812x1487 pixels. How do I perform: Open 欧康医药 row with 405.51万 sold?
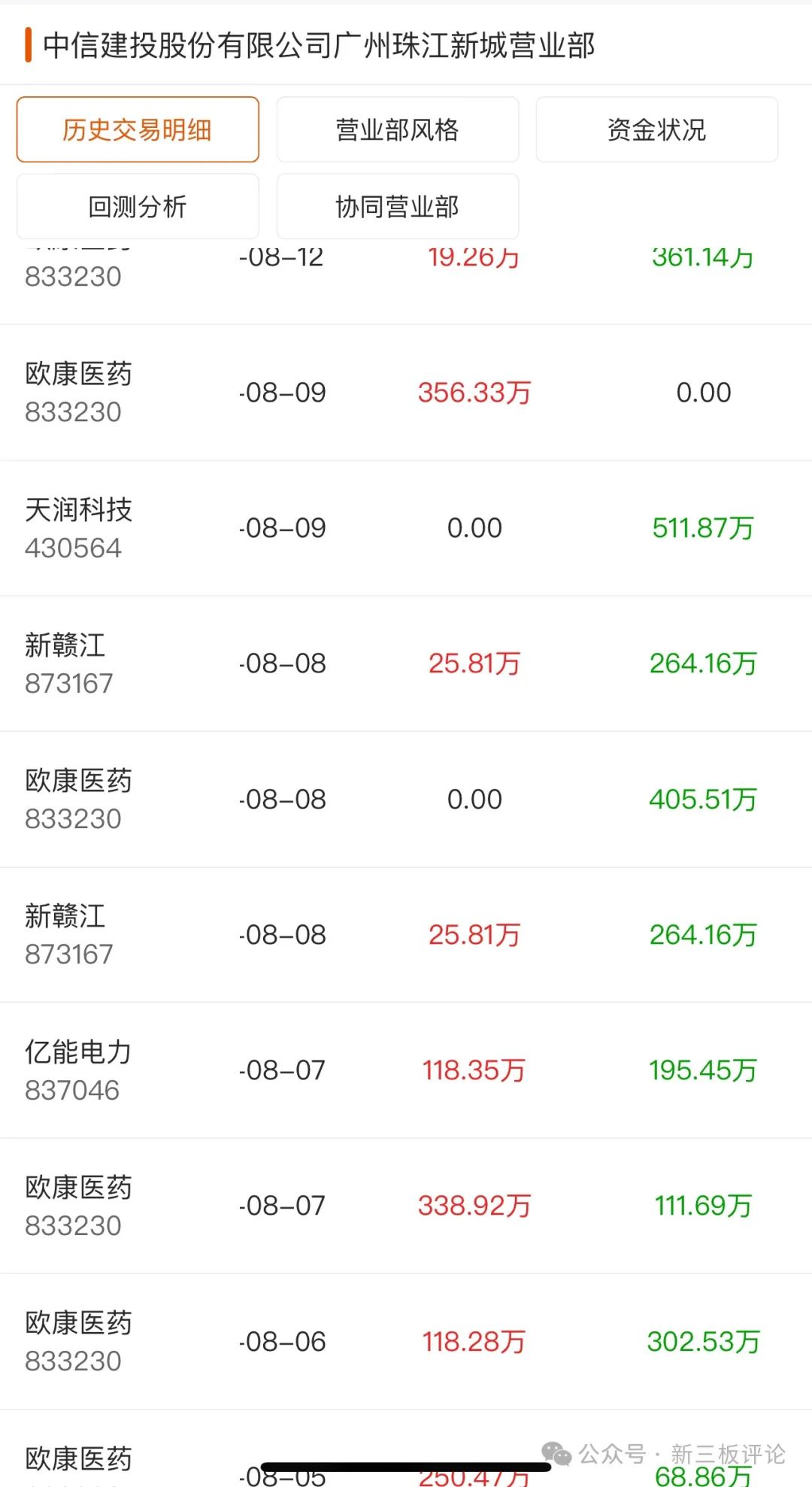point(406,800)
